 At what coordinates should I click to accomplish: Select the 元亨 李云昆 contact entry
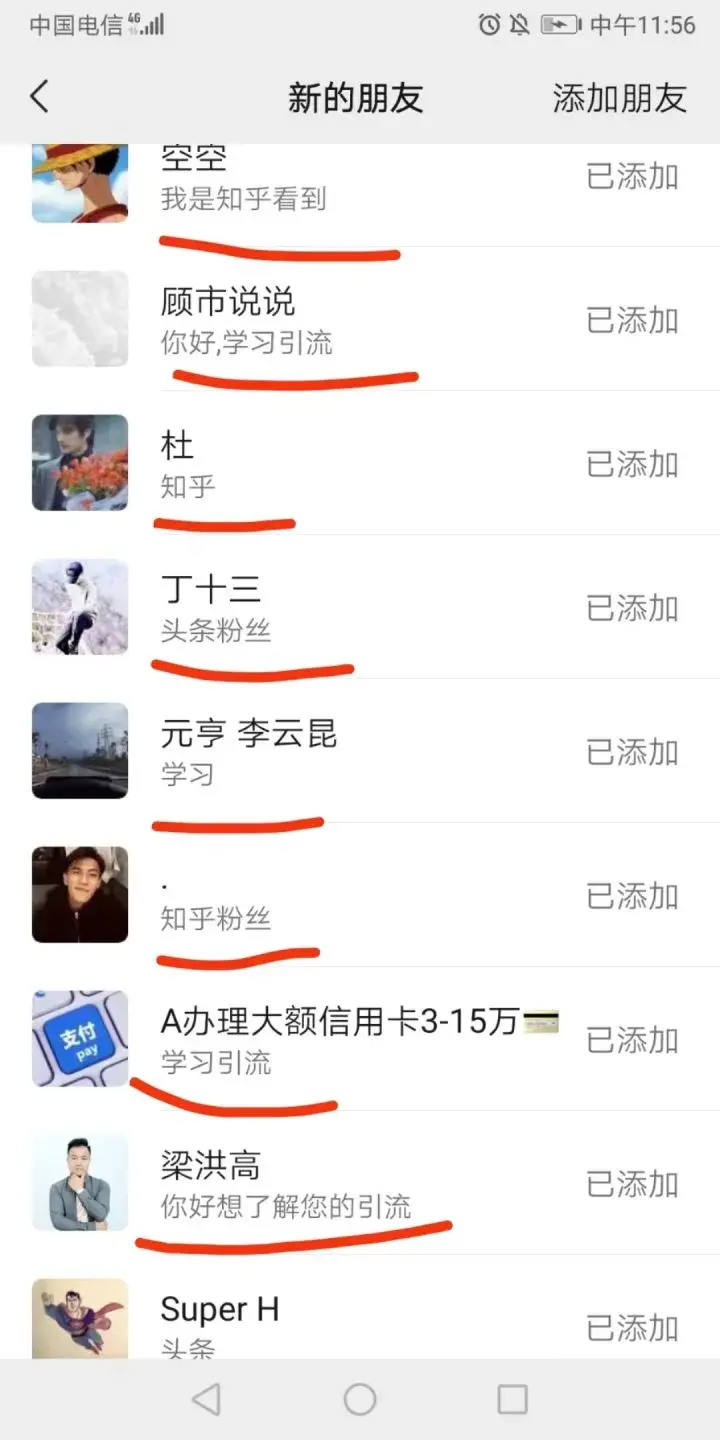tap(300, 752)
